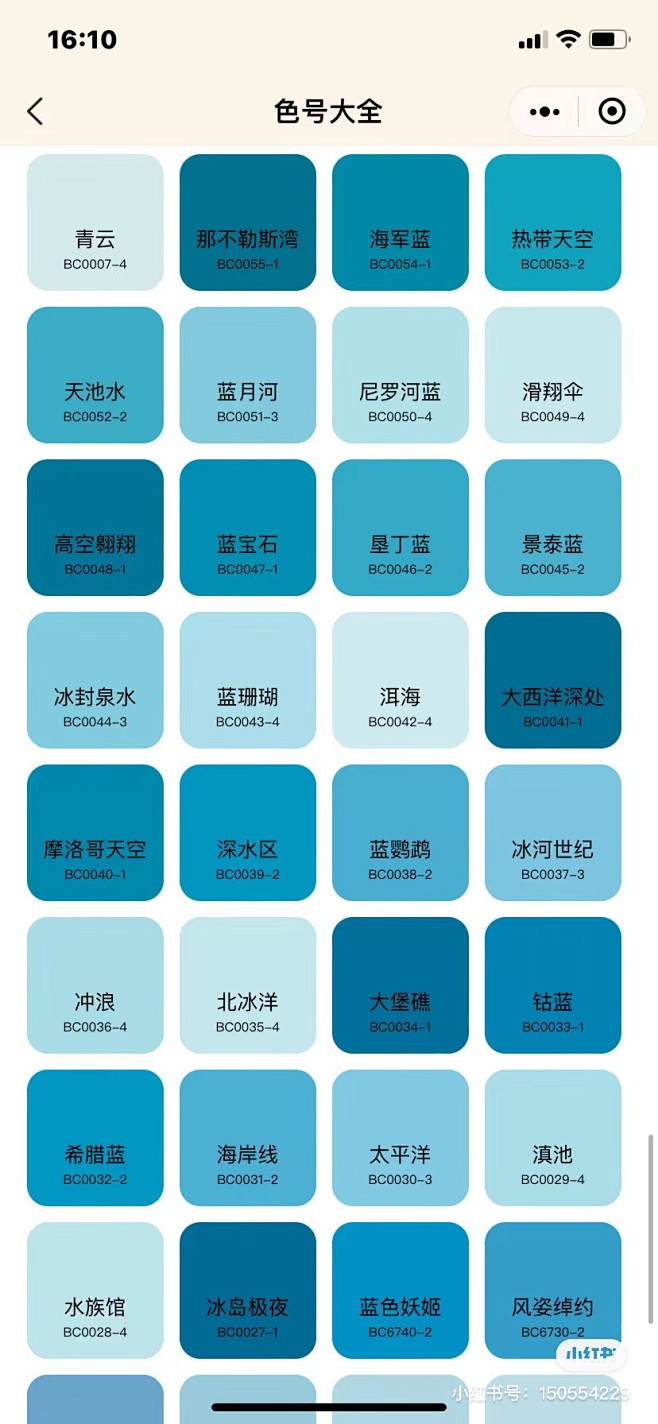The width and height of the screenshot is (658, 1424).
Task: Select the 太平洋 BC0030-3 swatch
Action: click(400, 1138)
